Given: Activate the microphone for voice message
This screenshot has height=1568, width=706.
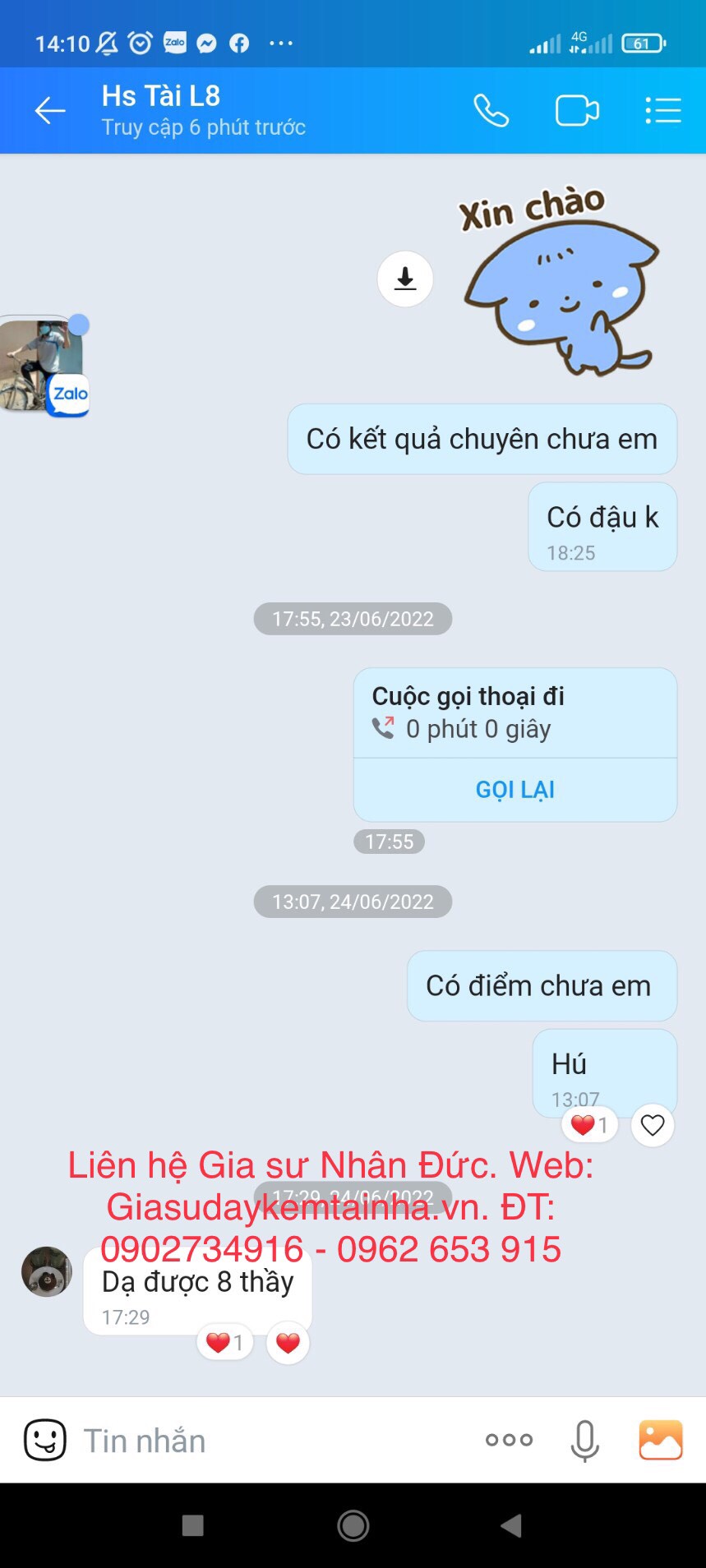Looking at the screenshot, I should pos(585,1439).
